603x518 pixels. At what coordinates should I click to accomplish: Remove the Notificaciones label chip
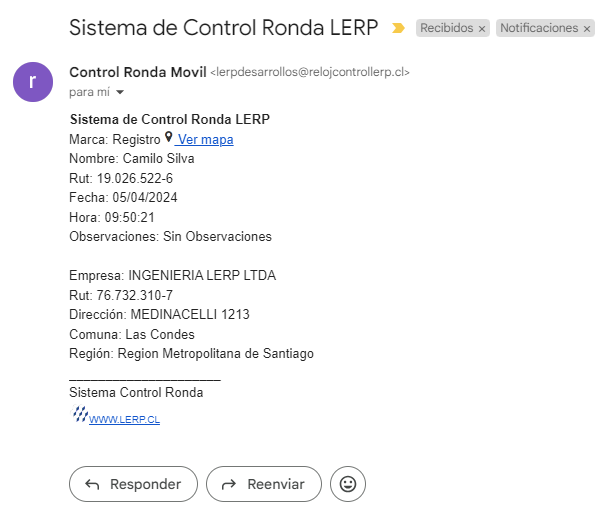[x=587, y=29]
